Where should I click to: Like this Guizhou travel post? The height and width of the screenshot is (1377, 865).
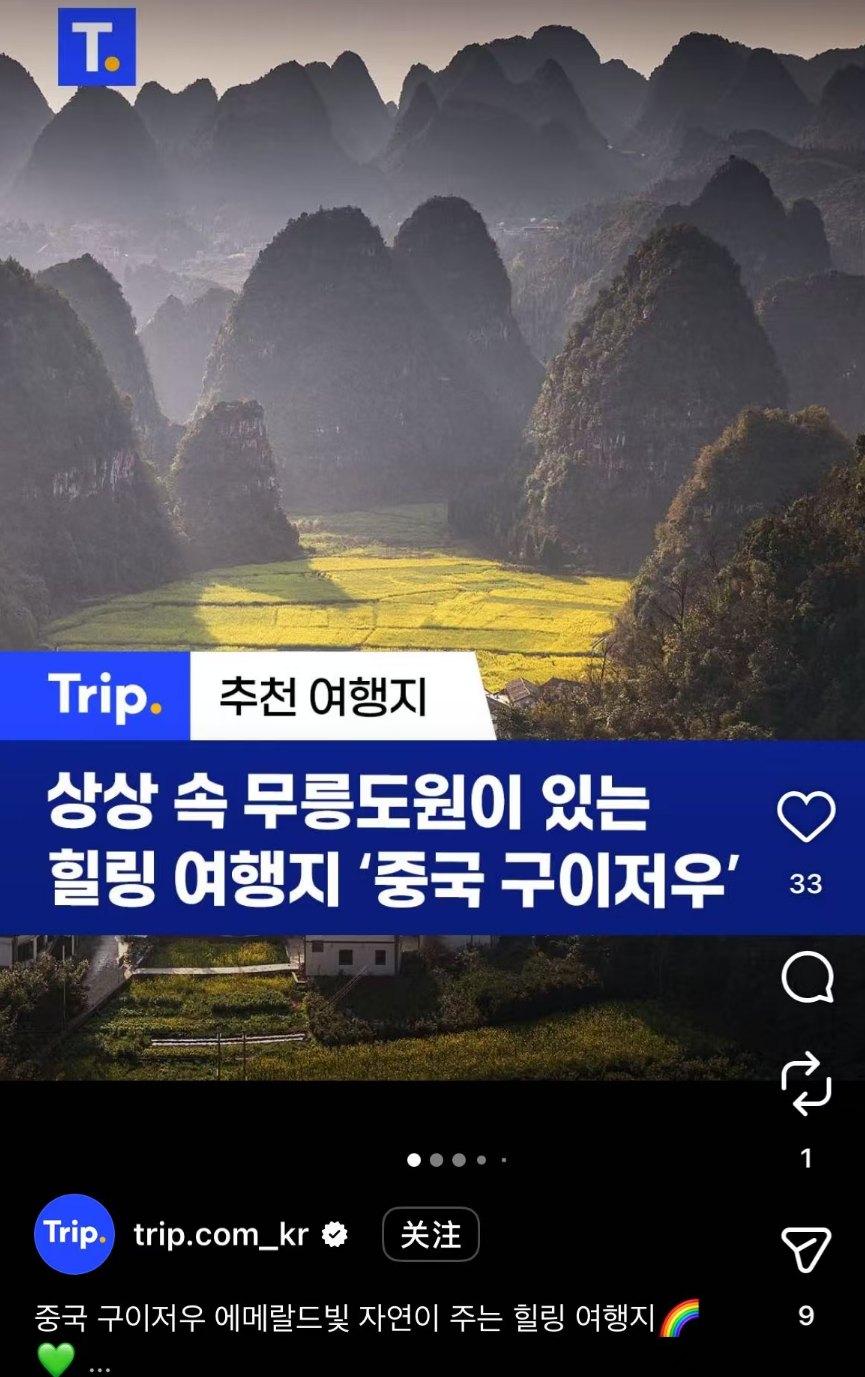click(x=806, y=817)
